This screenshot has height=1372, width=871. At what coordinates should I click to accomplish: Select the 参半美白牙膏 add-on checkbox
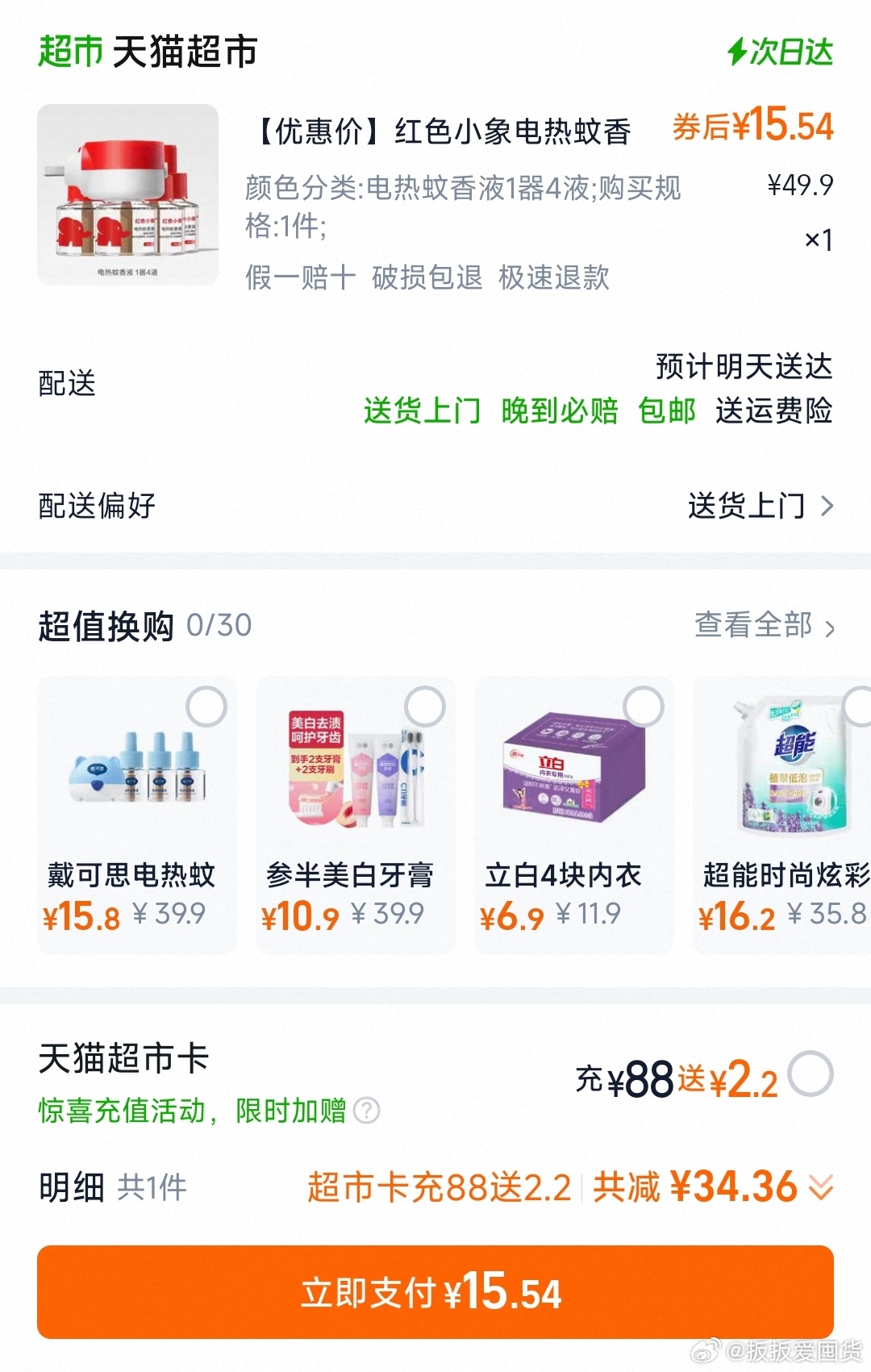[x=425, y=707]
